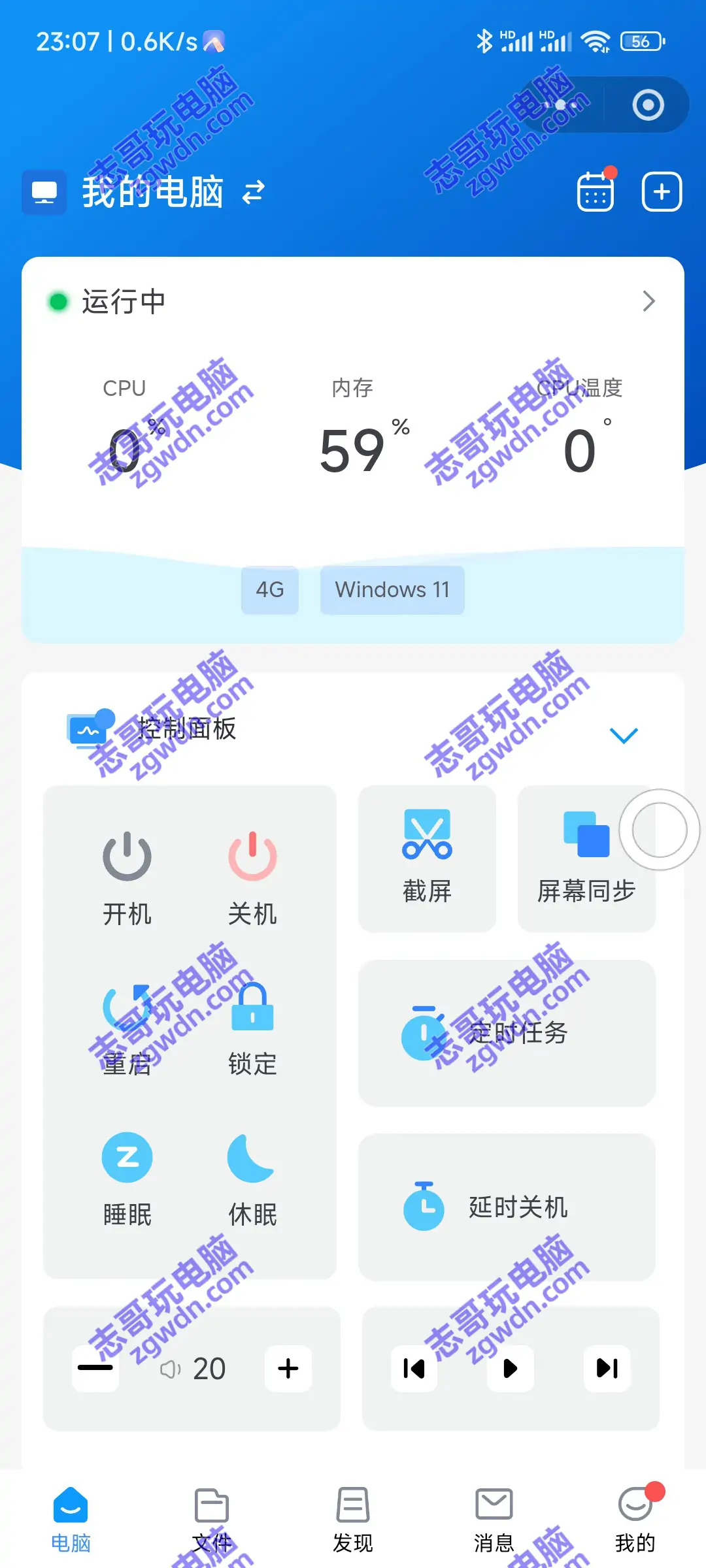Open 延时关机 delayed shutdown
Screen dimensions: 706x1568
507,1207
